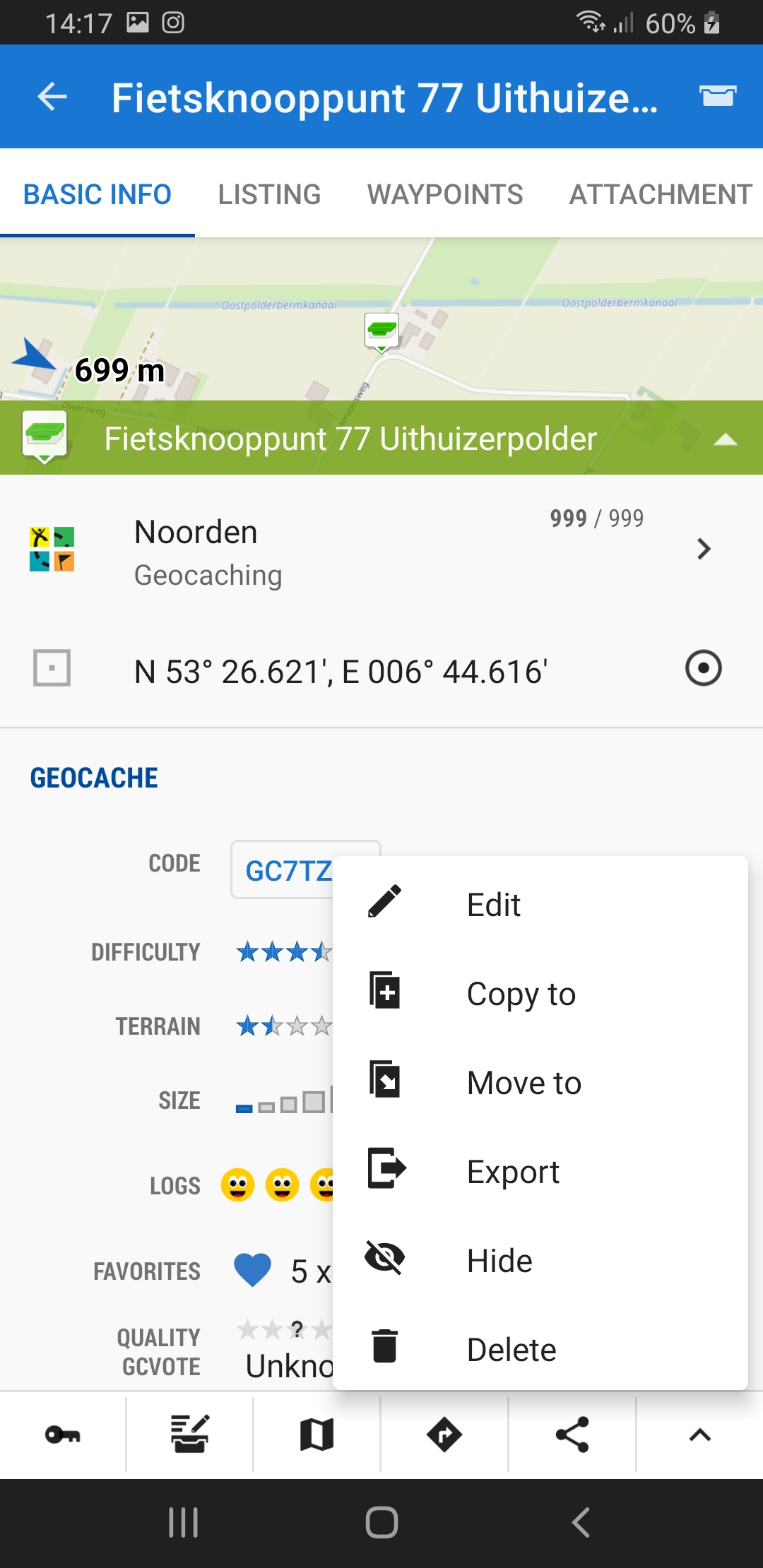
Task: Go back using the header arrow
Action: pyautogui.click(x=52, y=97)
